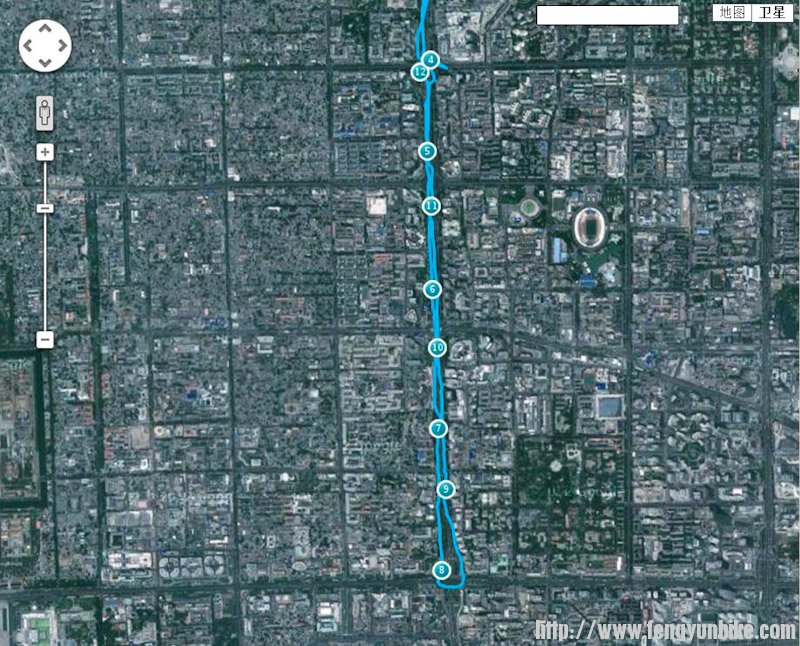Viewport: 800px width, 646px height.
Task: Select the 卫星 satellite view
Action: point(771,13)
